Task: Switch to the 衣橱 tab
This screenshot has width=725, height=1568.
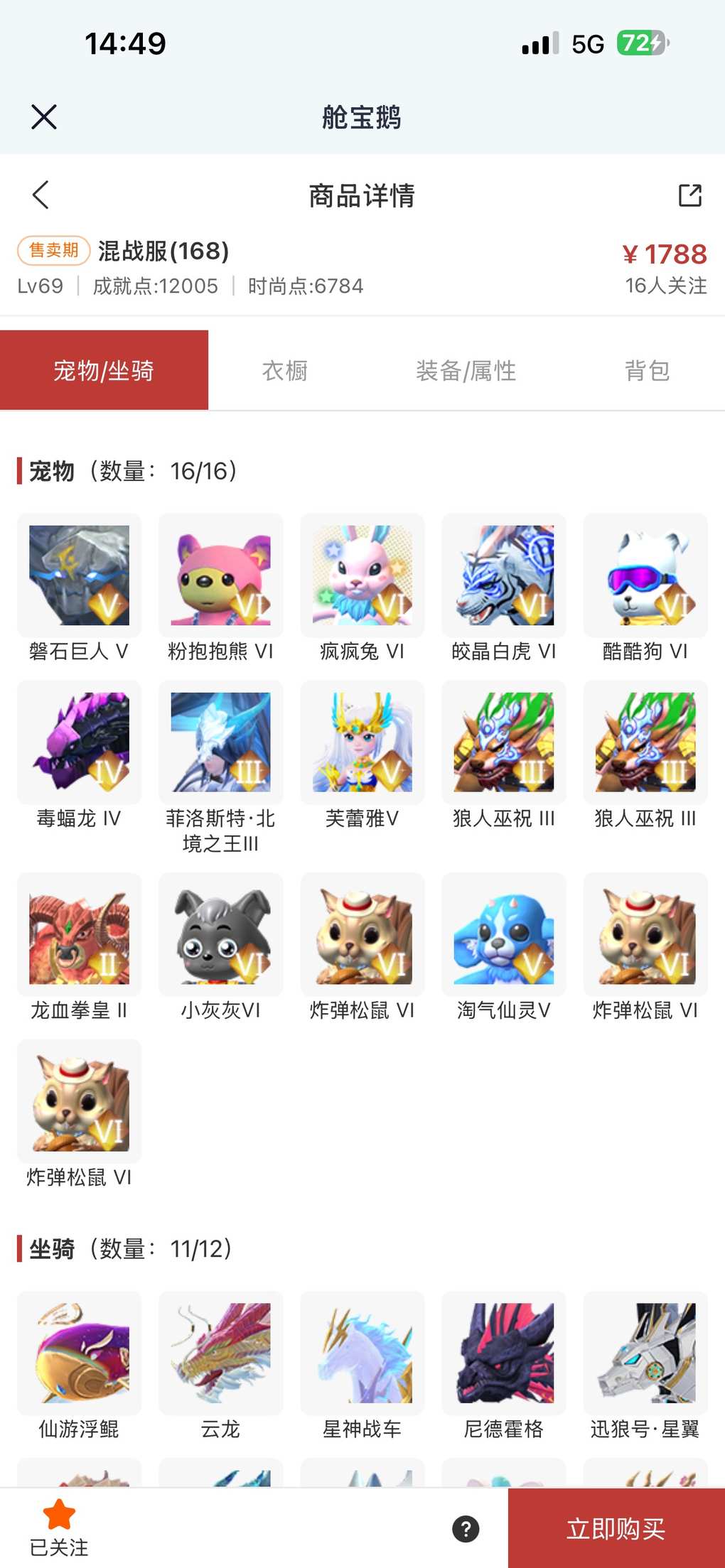Action: pos(284,370)
